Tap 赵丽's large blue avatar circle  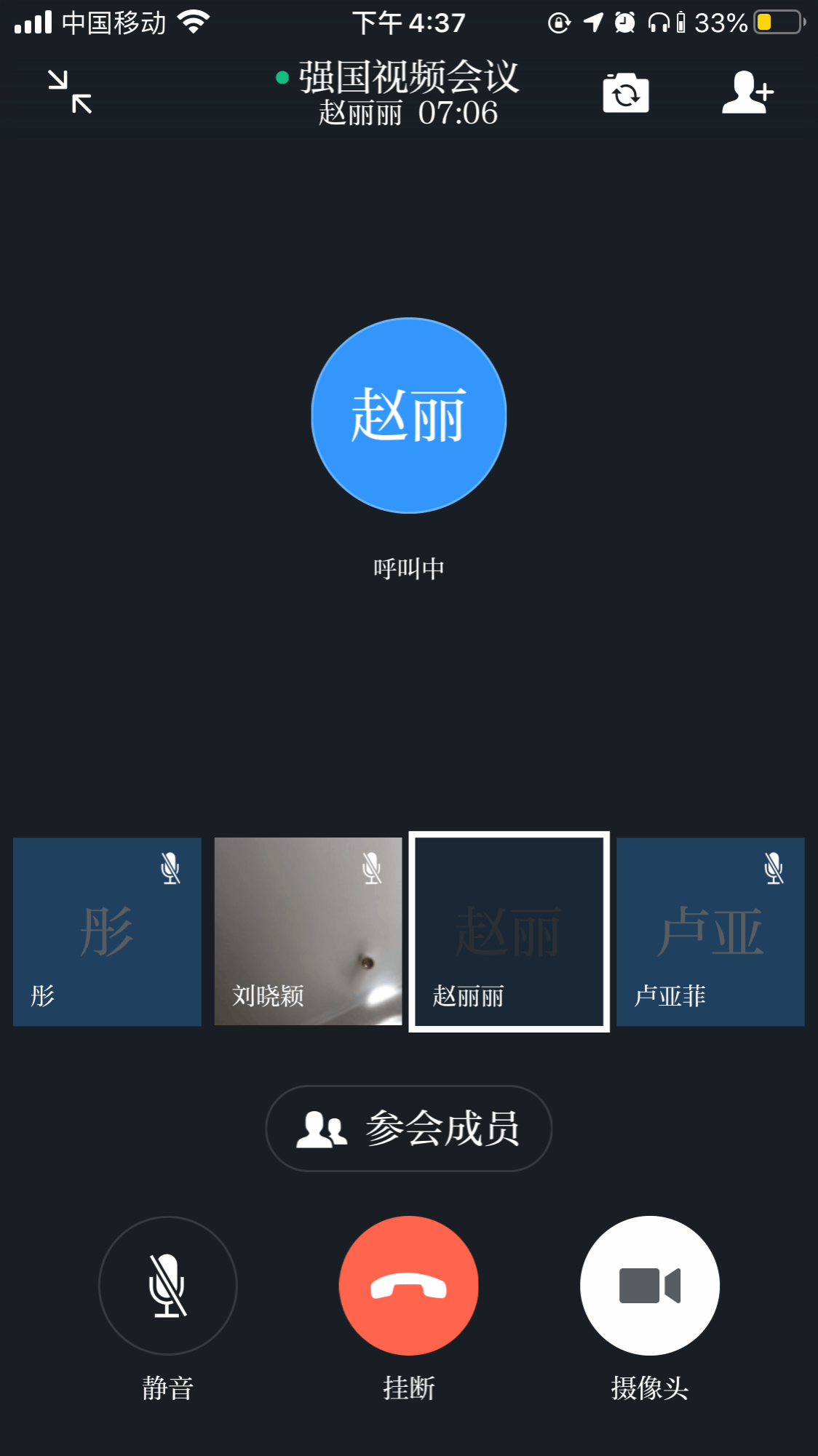coord(408,415)
